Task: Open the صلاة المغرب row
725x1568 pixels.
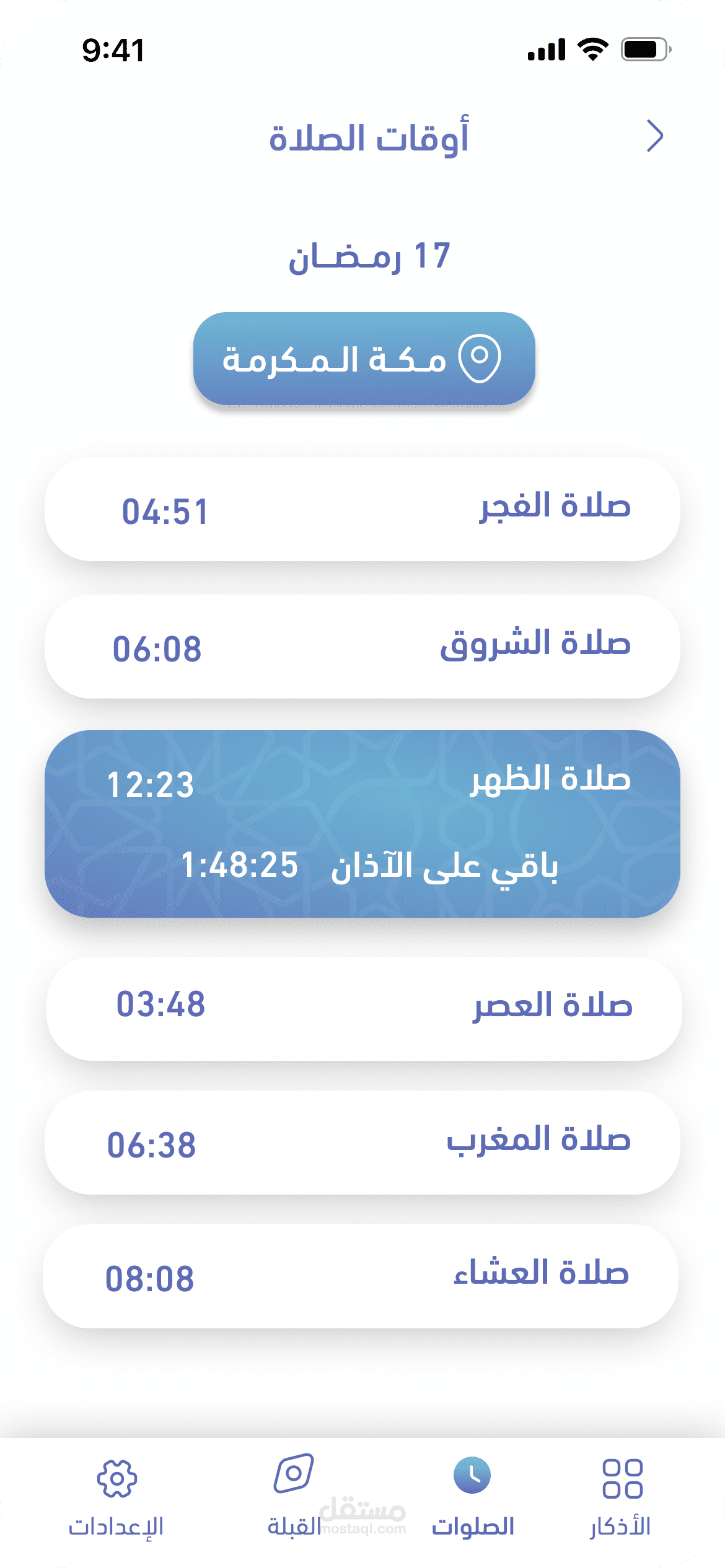Action: coord(362,1143)
